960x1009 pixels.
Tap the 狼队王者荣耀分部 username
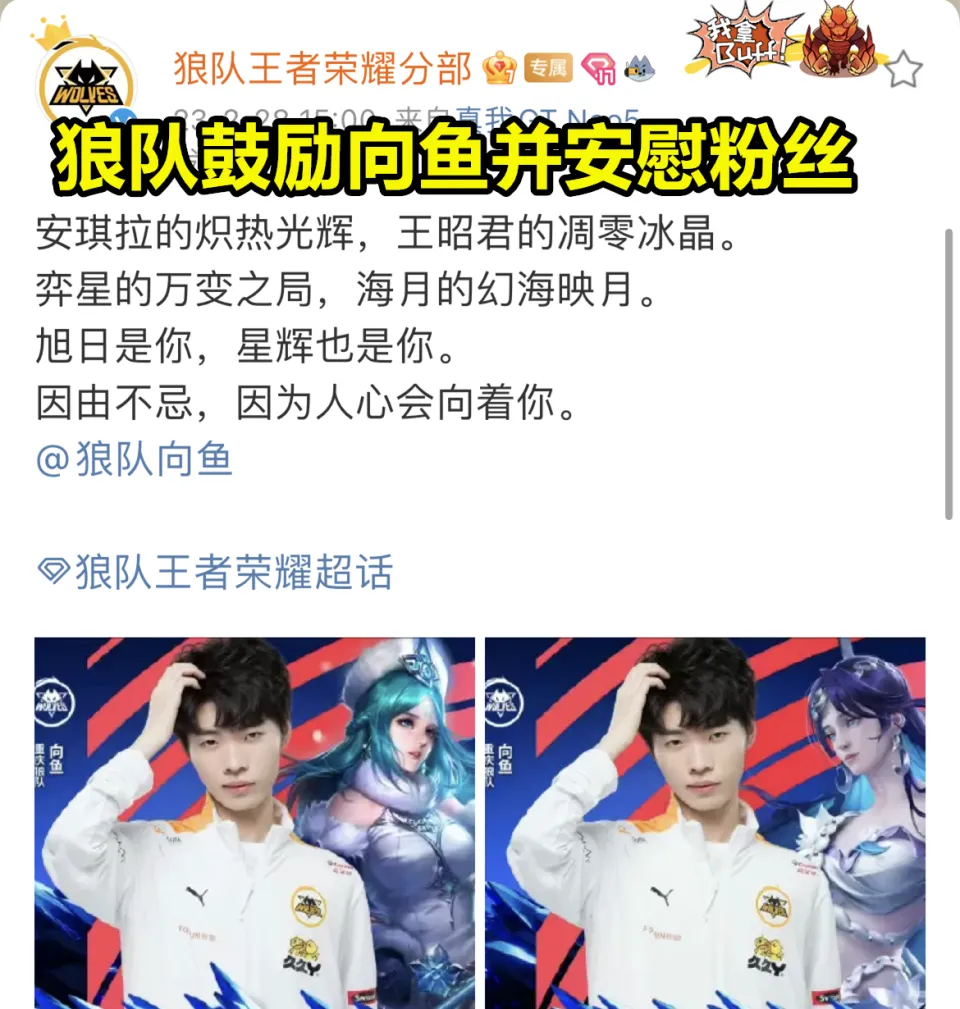click(x=322, y=69)
